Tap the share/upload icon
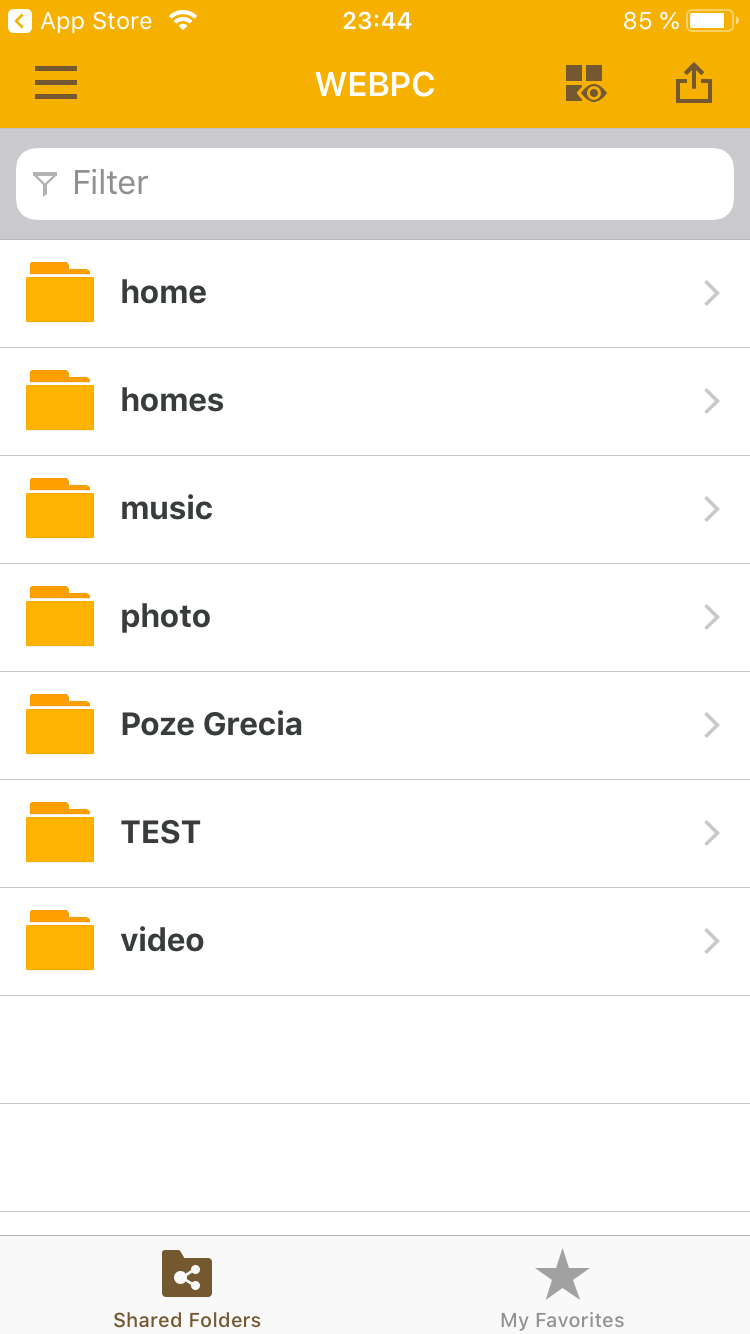 coord(694,84)
